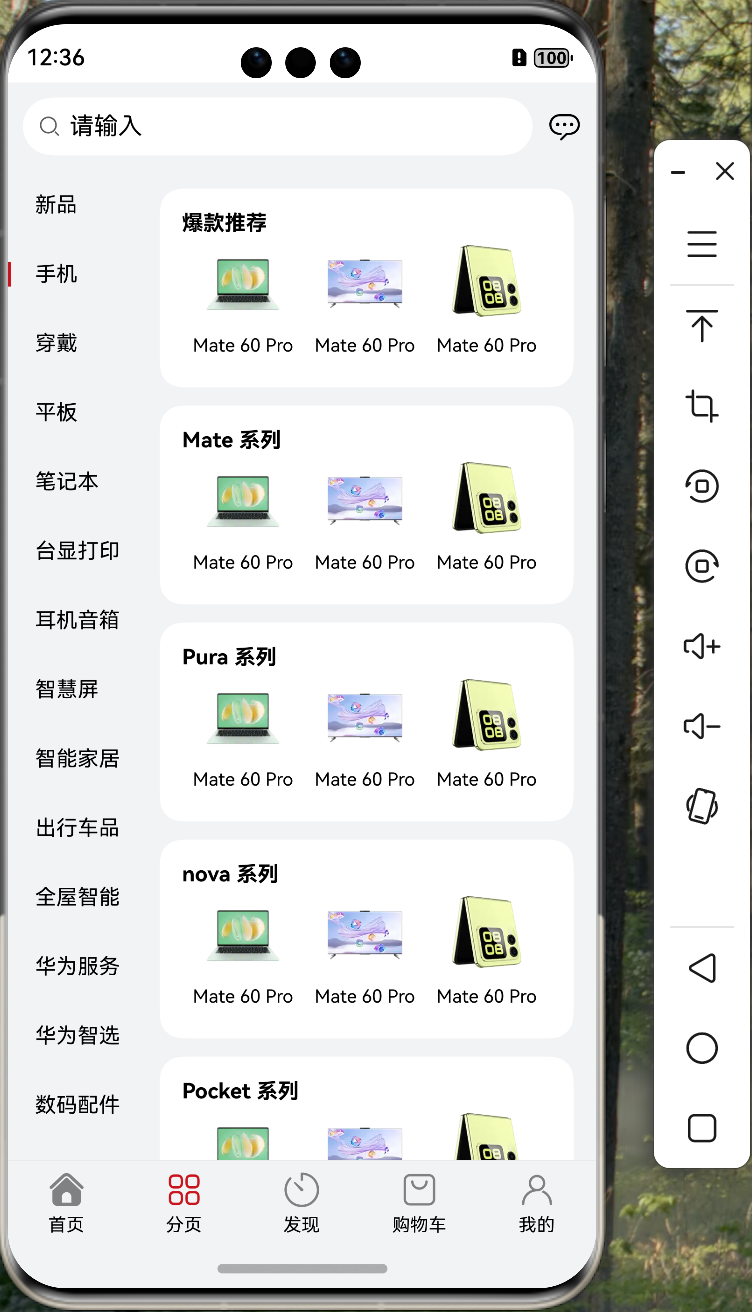
Task: Choose the 穿戴 category
Action: pyautogui.click(x=56, y=343)
